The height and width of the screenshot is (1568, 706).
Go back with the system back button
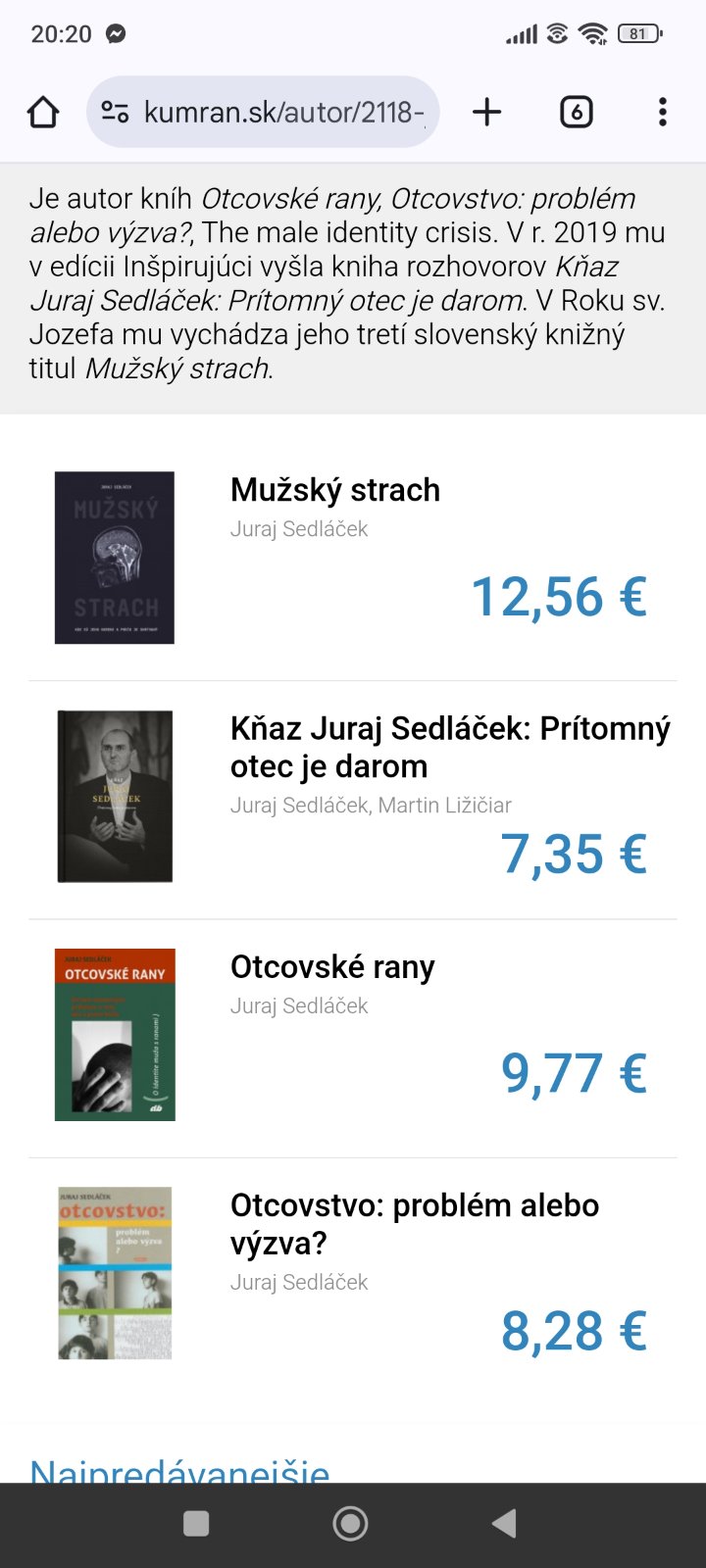pos(504,1523)
